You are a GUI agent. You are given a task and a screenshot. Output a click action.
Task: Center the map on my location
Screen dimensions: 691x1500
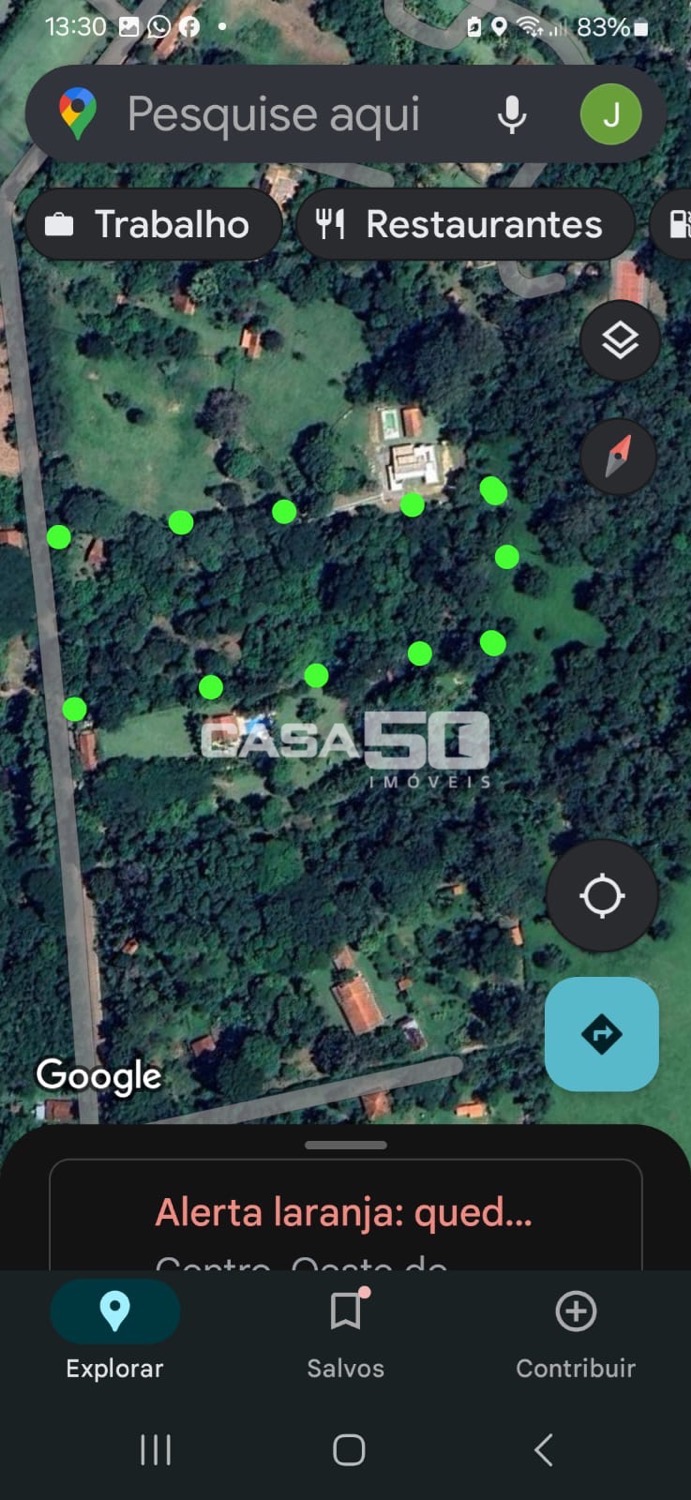click(602, 895)
